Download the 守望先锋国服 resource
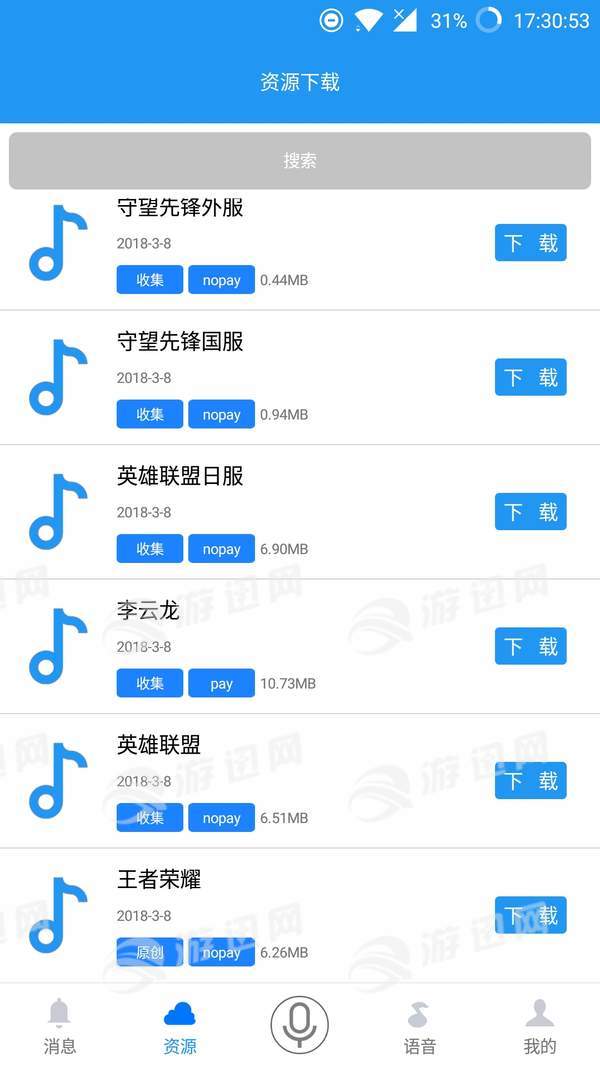 pos(530,377)
